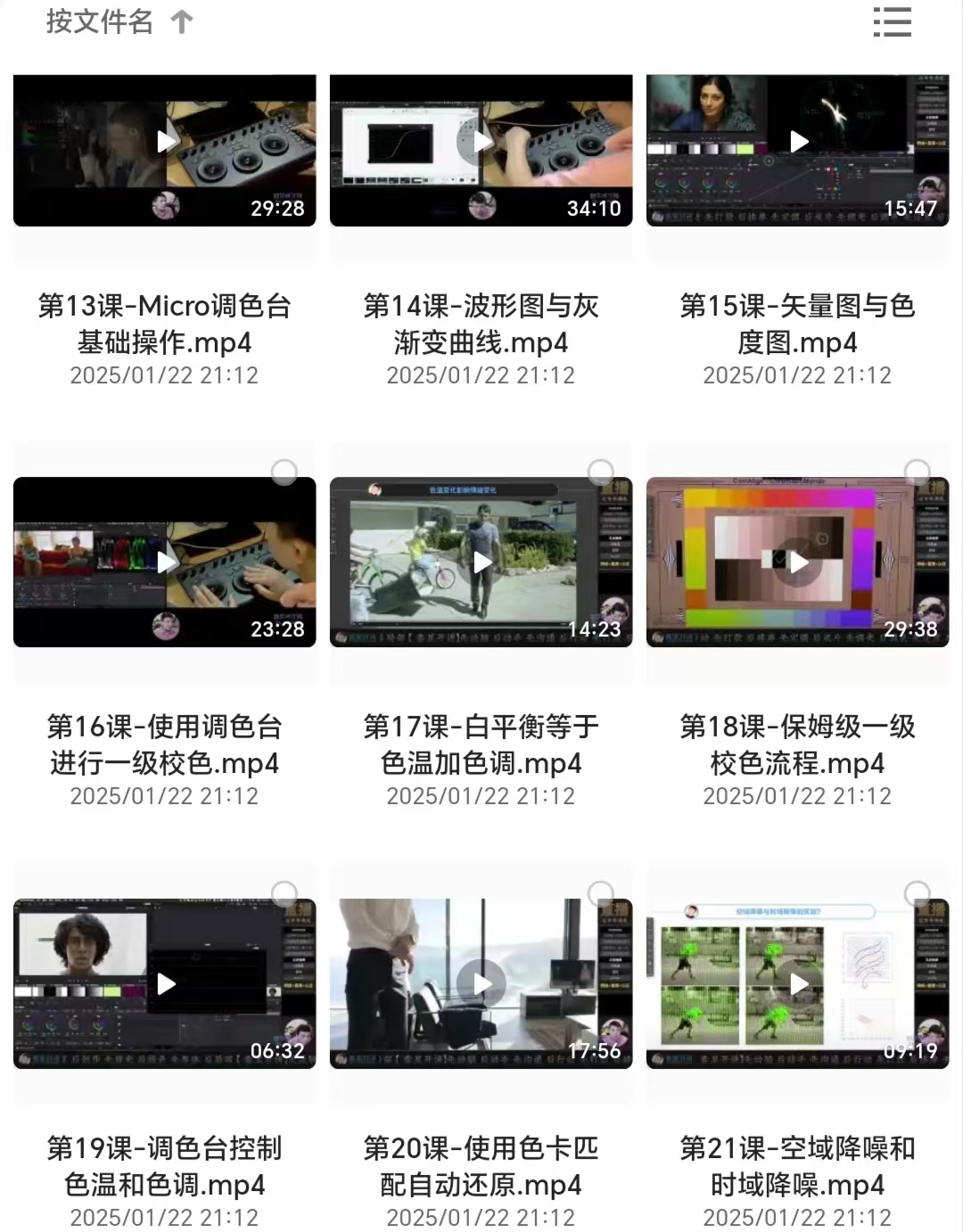This screenshot has height=1232, width=963.
Task: Play 第18课-保姆级一级校色流程.mp4
Action: tap(798, 563)
